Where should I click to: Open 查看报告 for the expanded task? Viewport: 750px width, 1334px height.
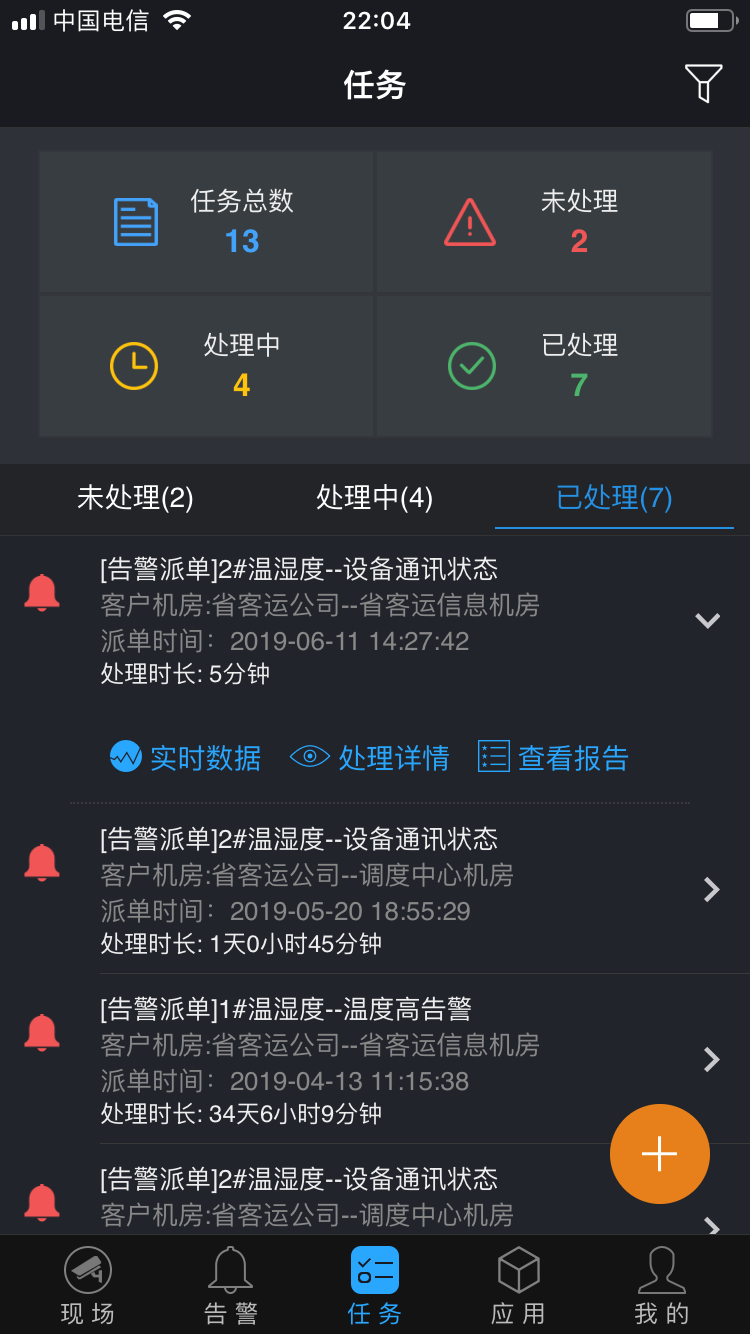pos(553,757)
